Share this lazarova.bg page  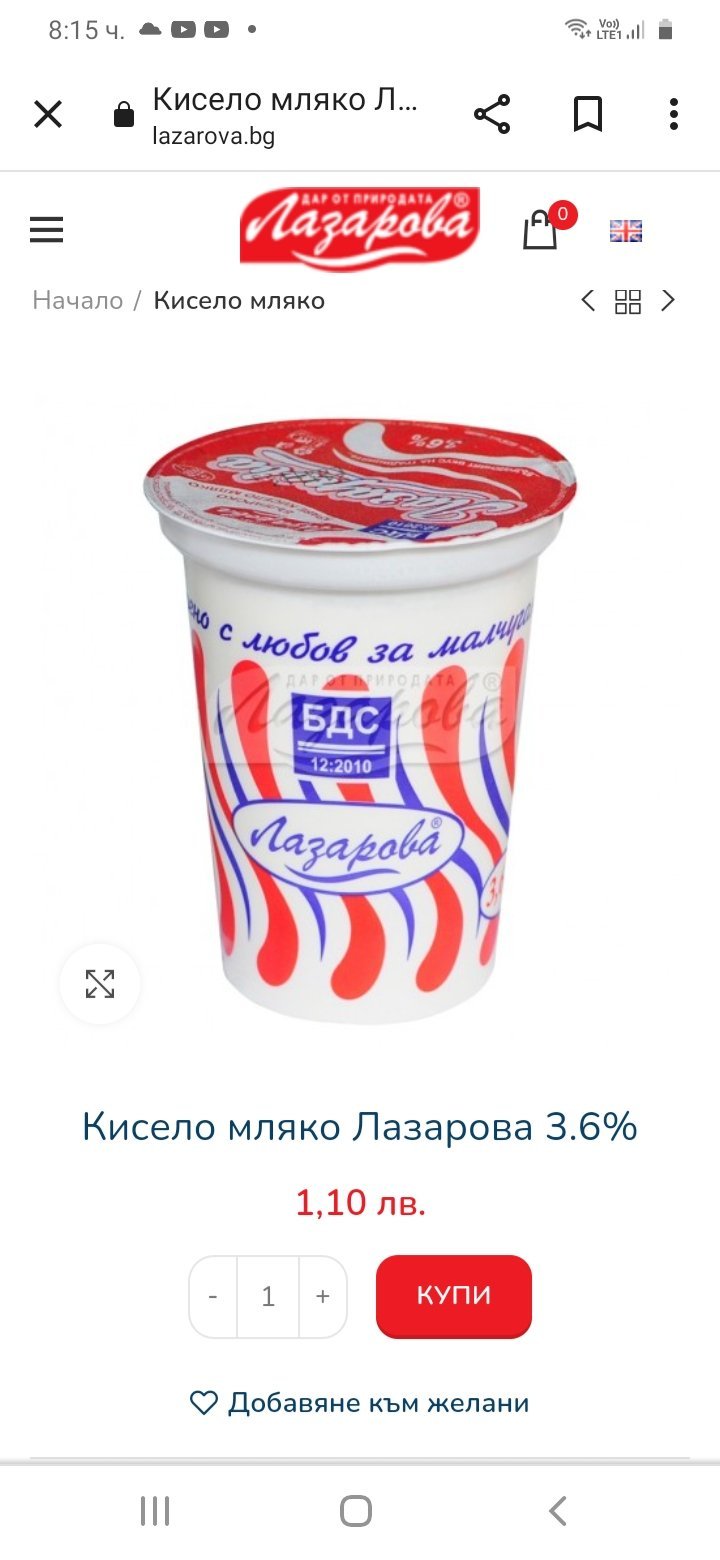click(x=492, y=115)
